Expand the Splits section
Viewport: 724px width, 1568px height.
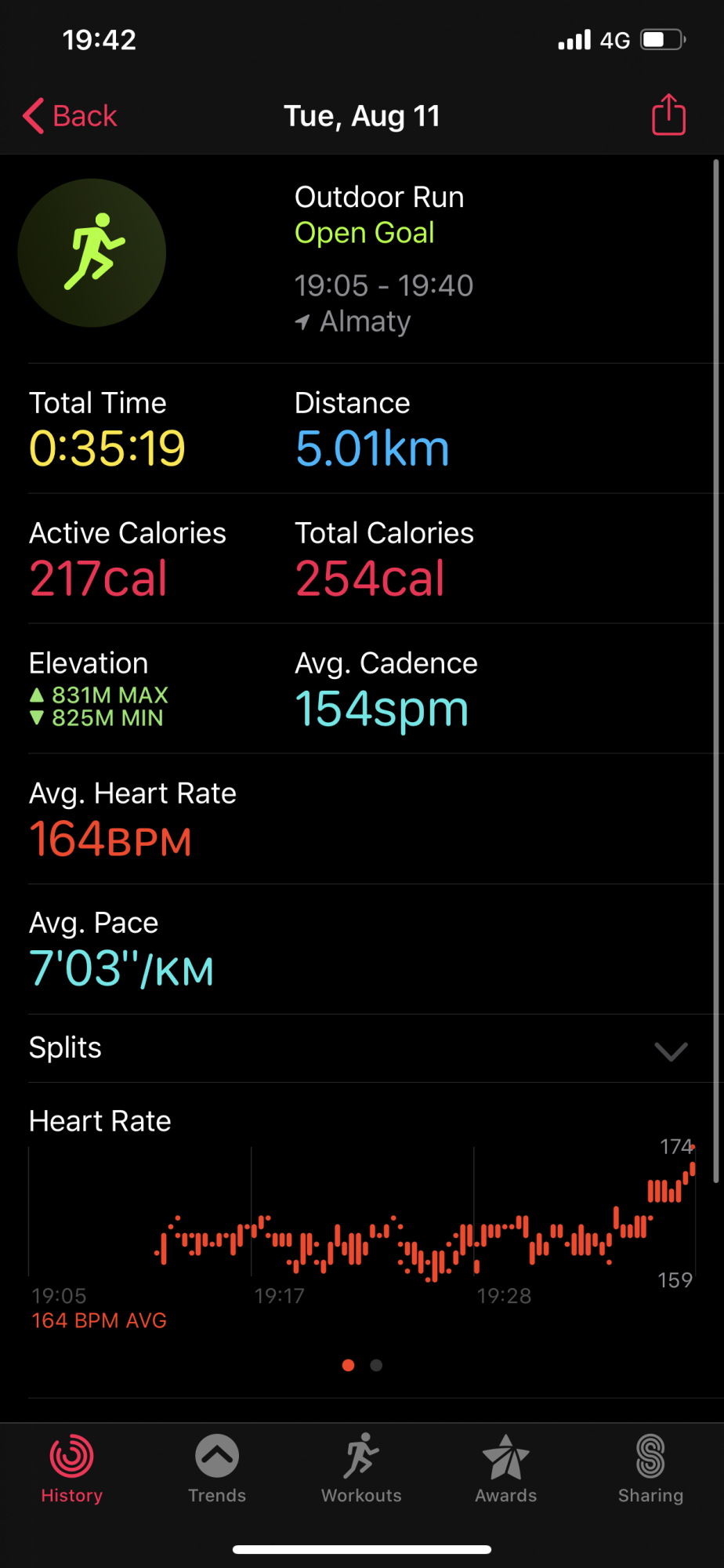click(670, 1050)
